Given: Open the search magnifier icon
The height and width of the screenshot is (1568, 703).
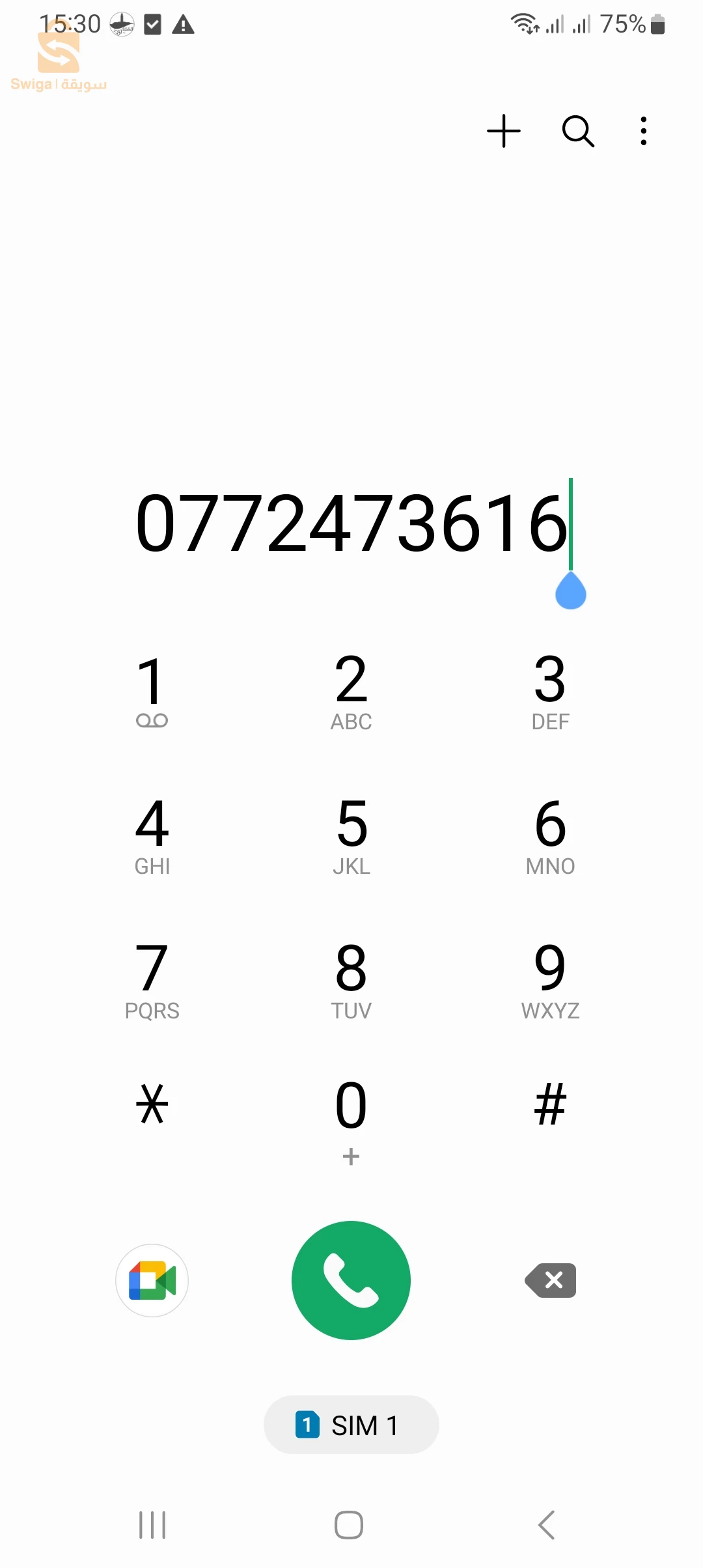Looking at the screenshot, I should point(578,131).
